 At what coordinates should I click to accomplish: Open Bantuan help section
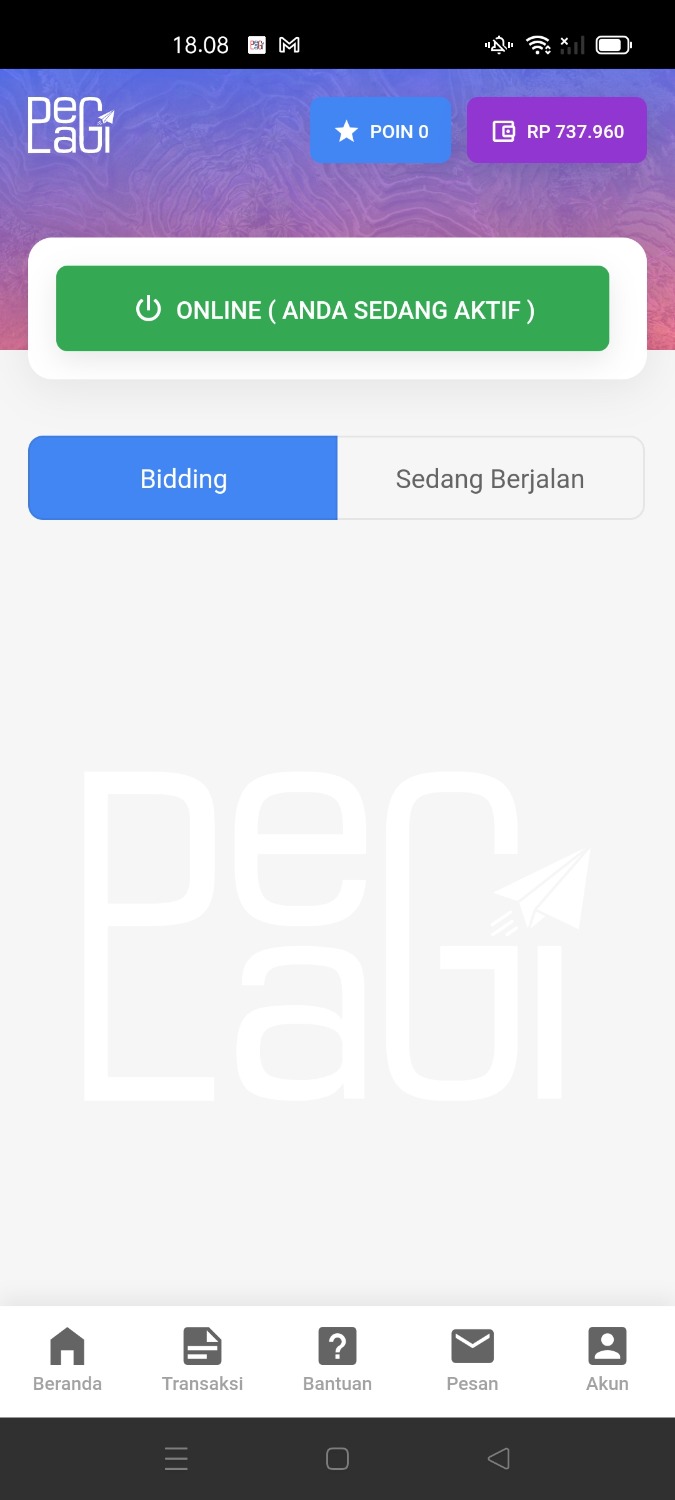tap(337, 1360)
